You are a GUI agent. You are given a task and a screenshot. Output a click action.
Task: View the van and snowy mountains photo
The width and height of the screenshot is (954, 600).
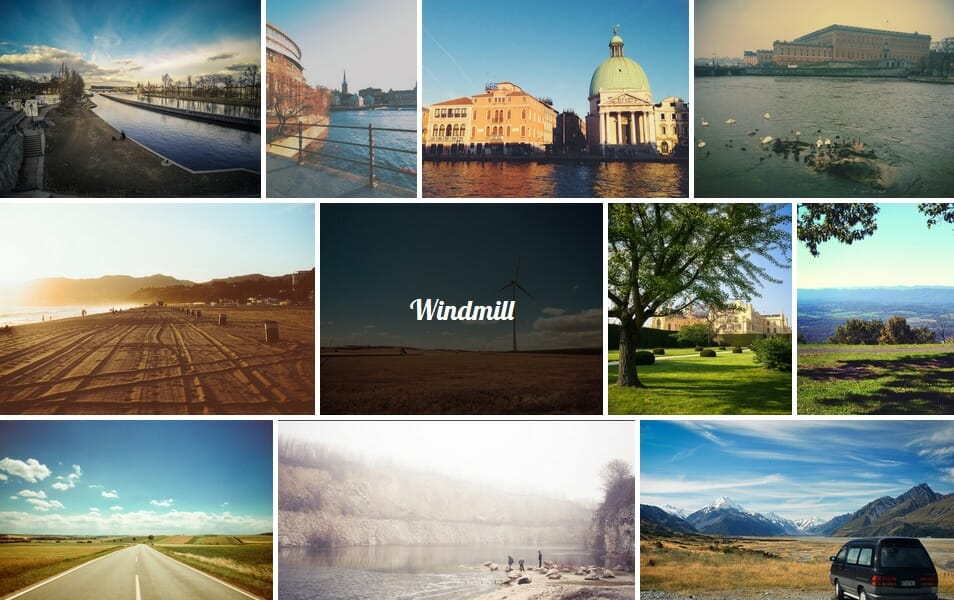pyautogui.click(x=797, y=510)
